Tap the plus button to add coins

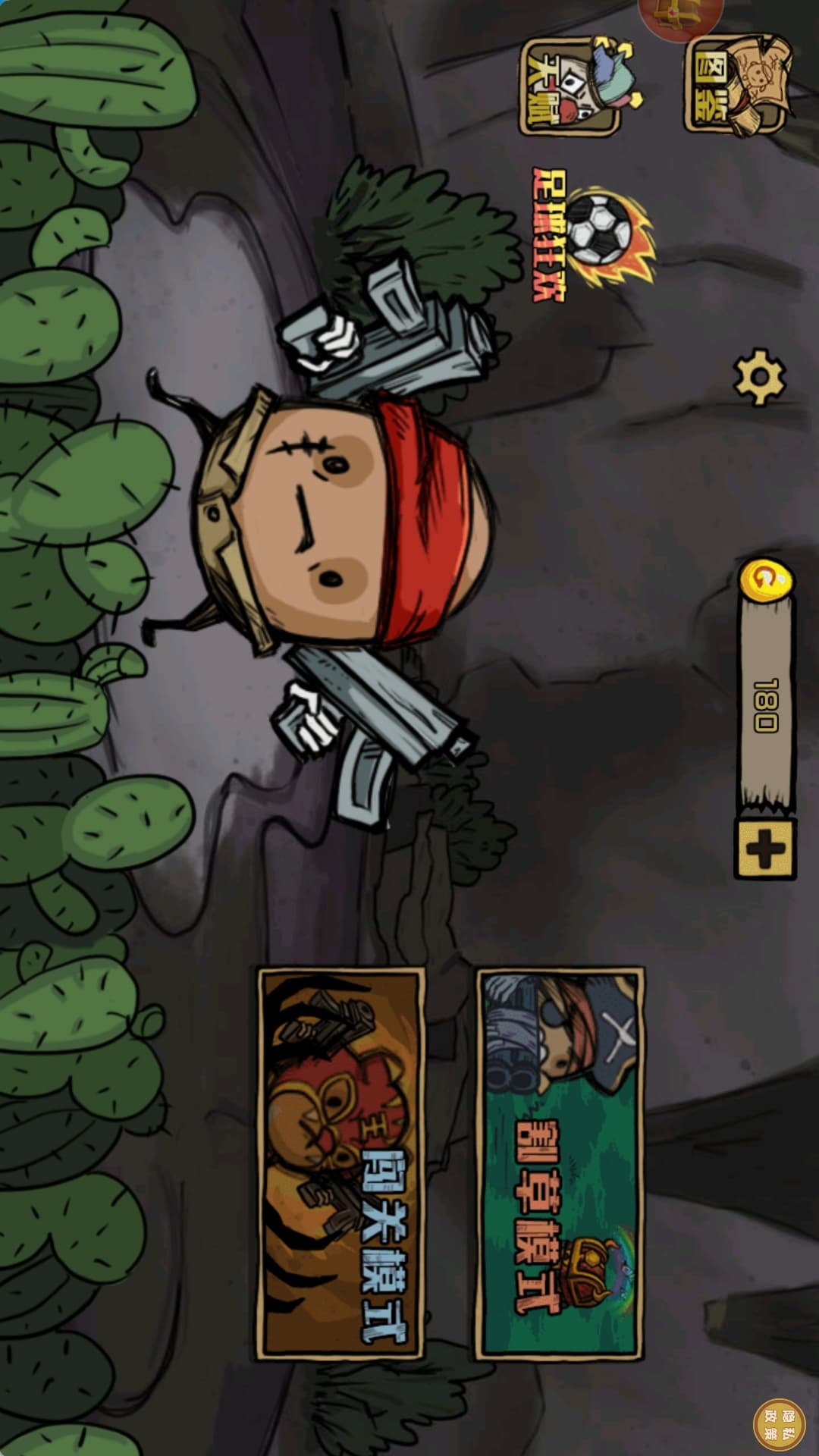click(765, 848)
